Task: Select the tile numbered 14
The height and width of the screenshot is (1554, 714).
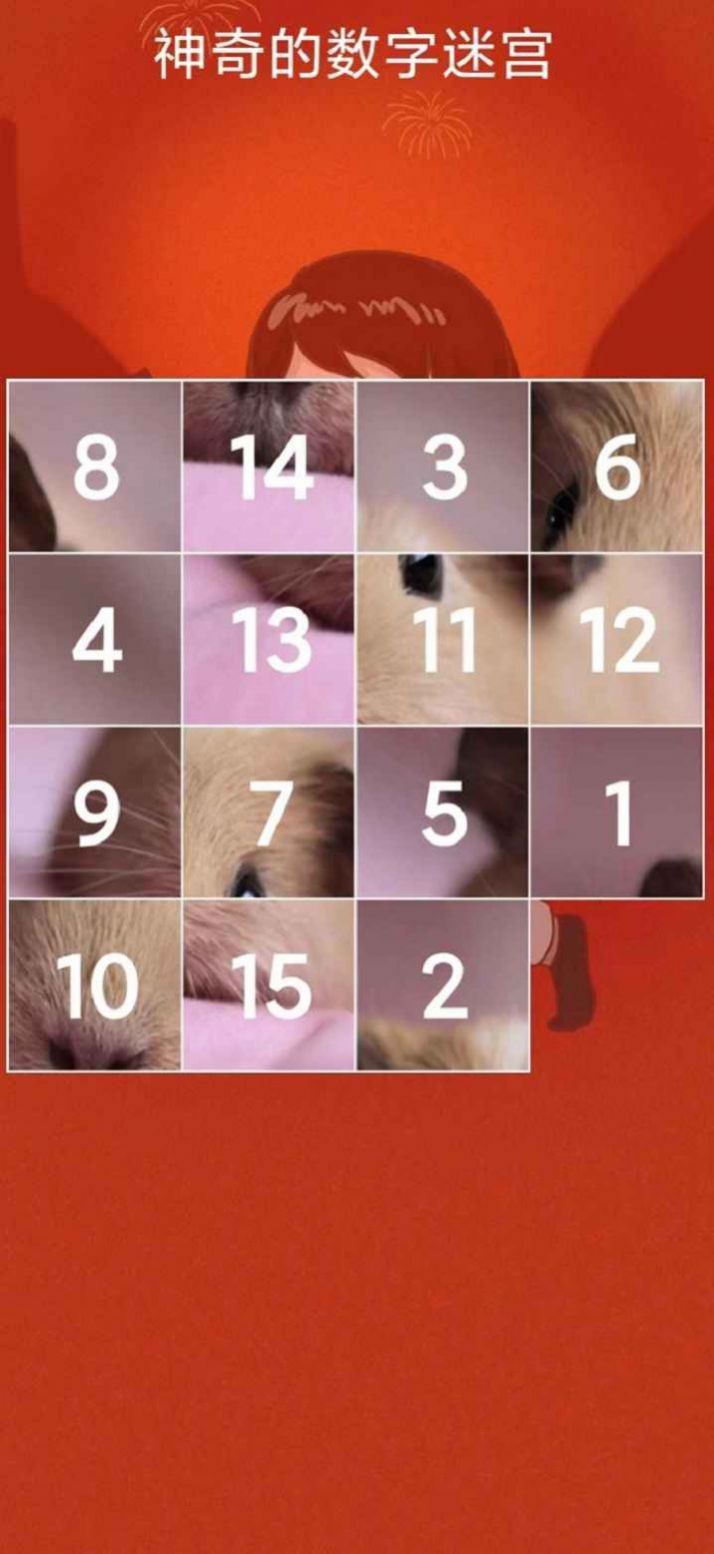Action: [x=269, y=466]
